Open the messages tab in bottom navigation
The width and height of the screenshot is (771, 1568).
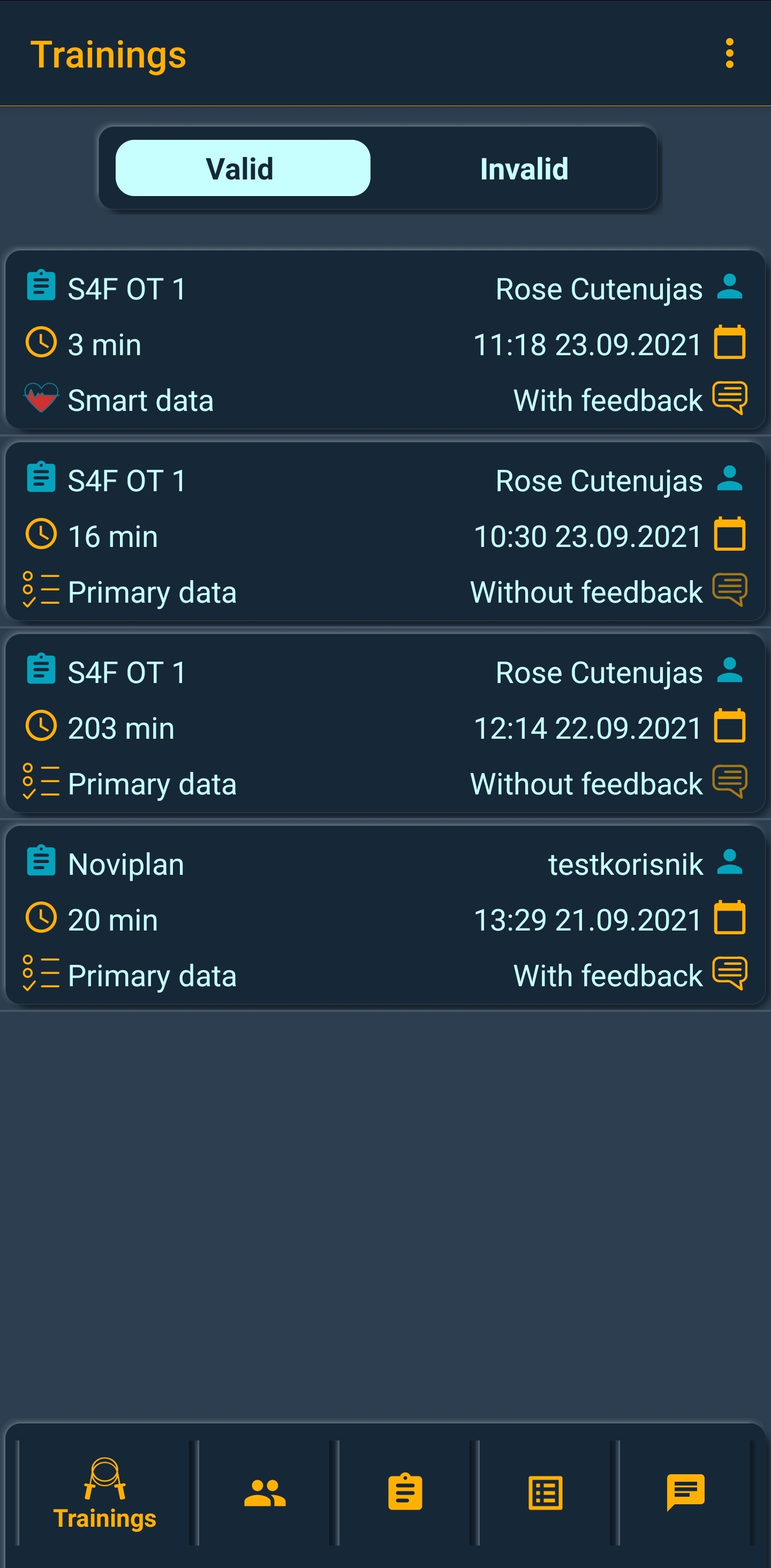coord(686,1492)
